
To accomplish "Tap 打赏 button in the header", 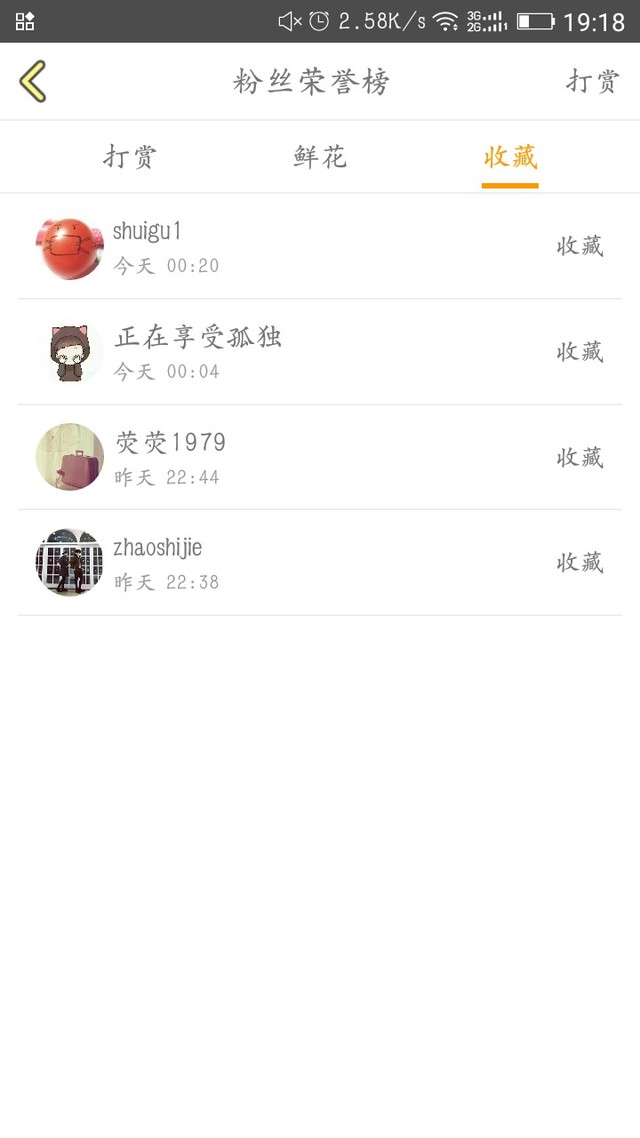I will point(593,81).
